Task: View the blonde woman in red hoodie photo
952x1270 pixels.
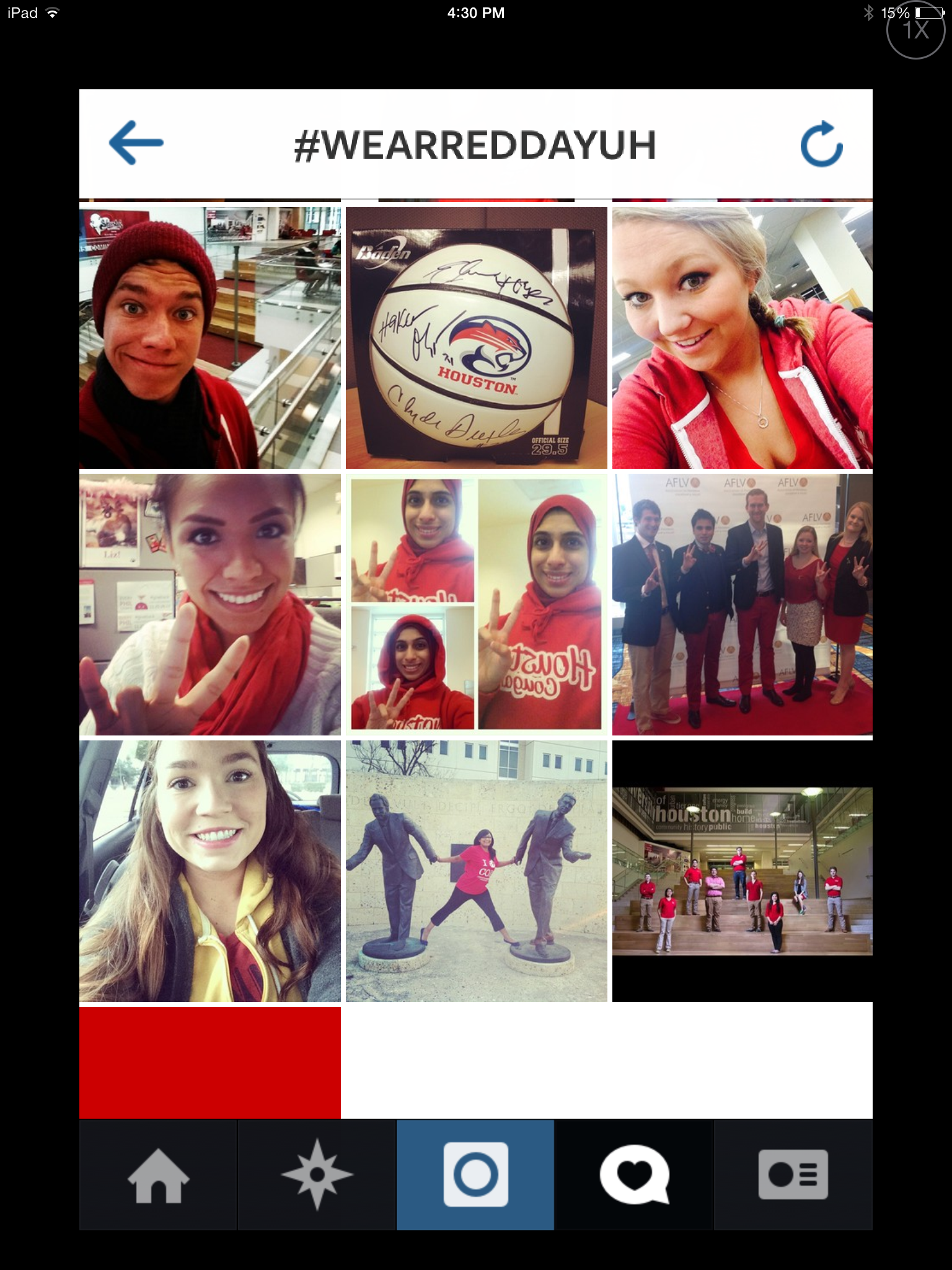Action: tap(742, 338)
